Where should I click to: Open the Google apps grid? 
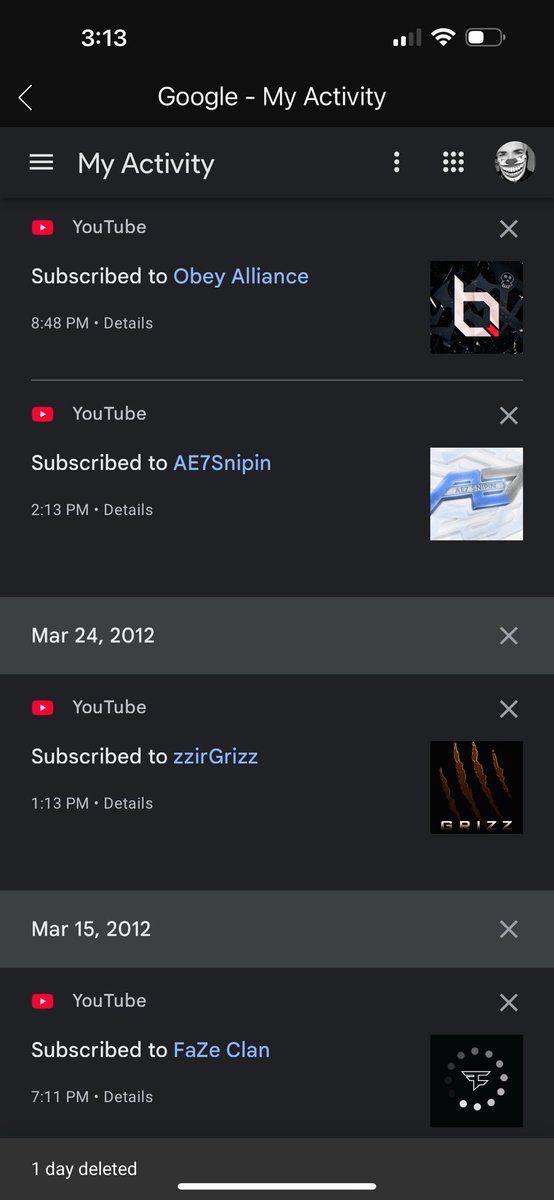click(453, 162)
